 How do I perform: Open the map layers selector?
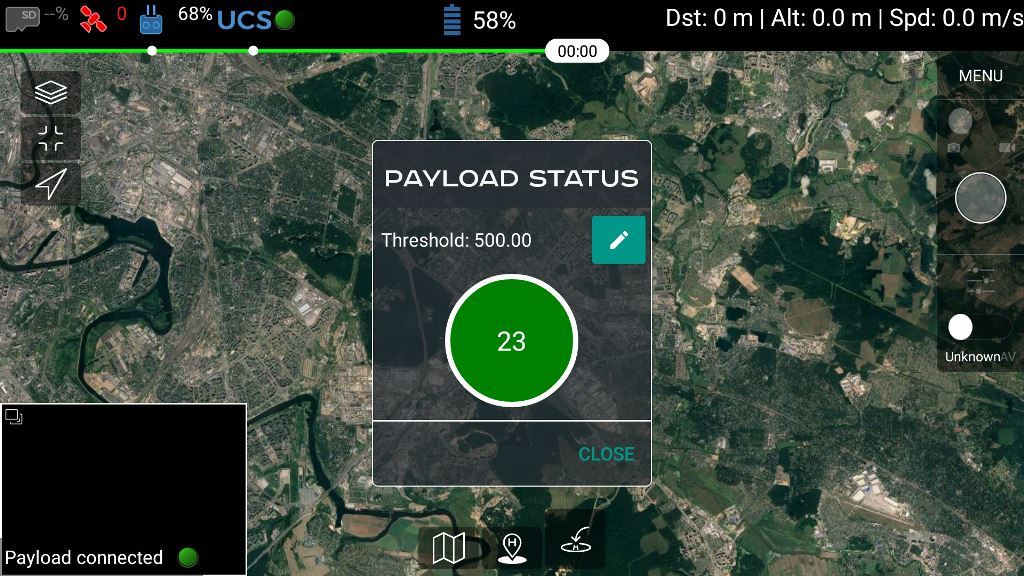coord(50,93)
